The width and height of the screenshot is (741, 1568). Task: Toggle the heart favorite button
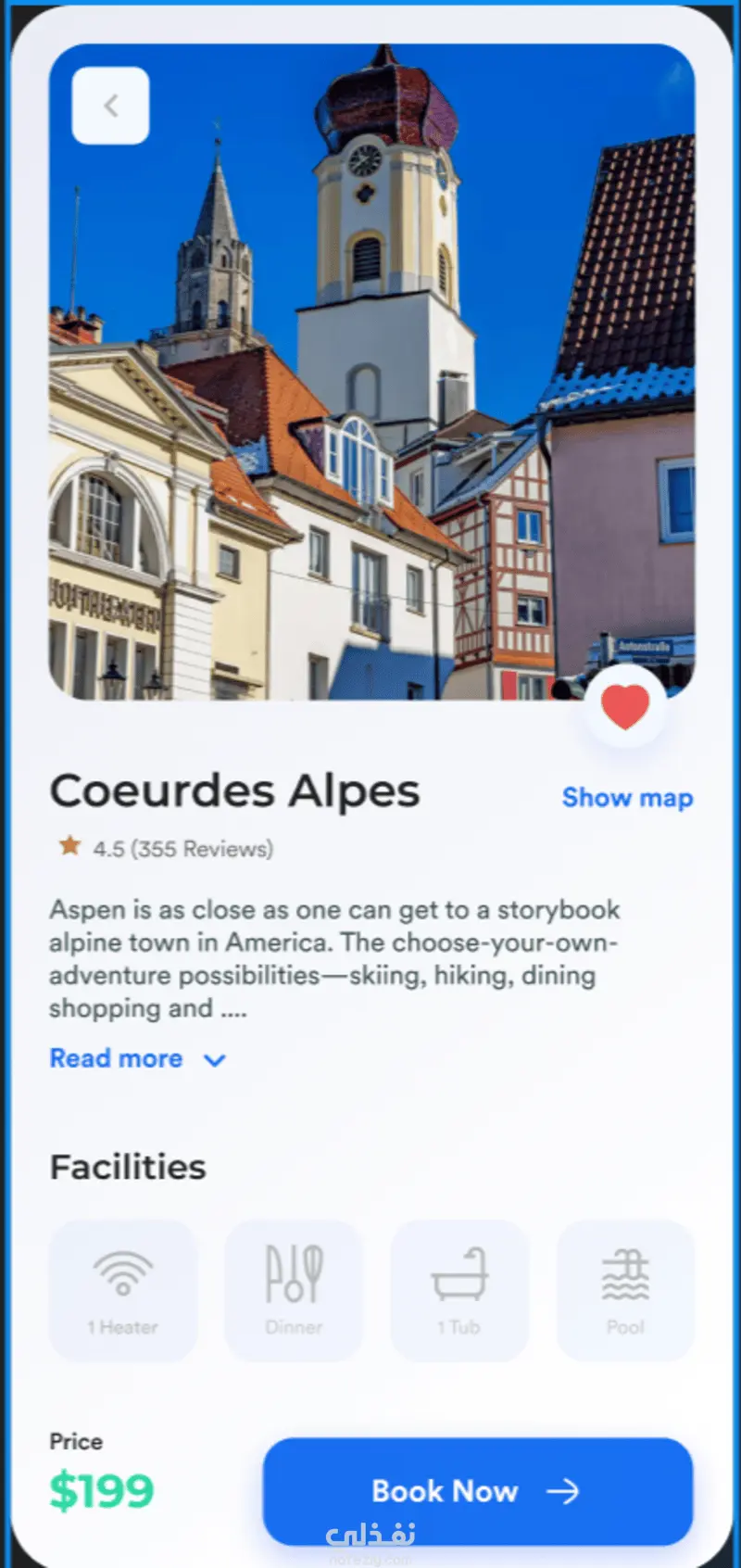(x=625, y=707)
